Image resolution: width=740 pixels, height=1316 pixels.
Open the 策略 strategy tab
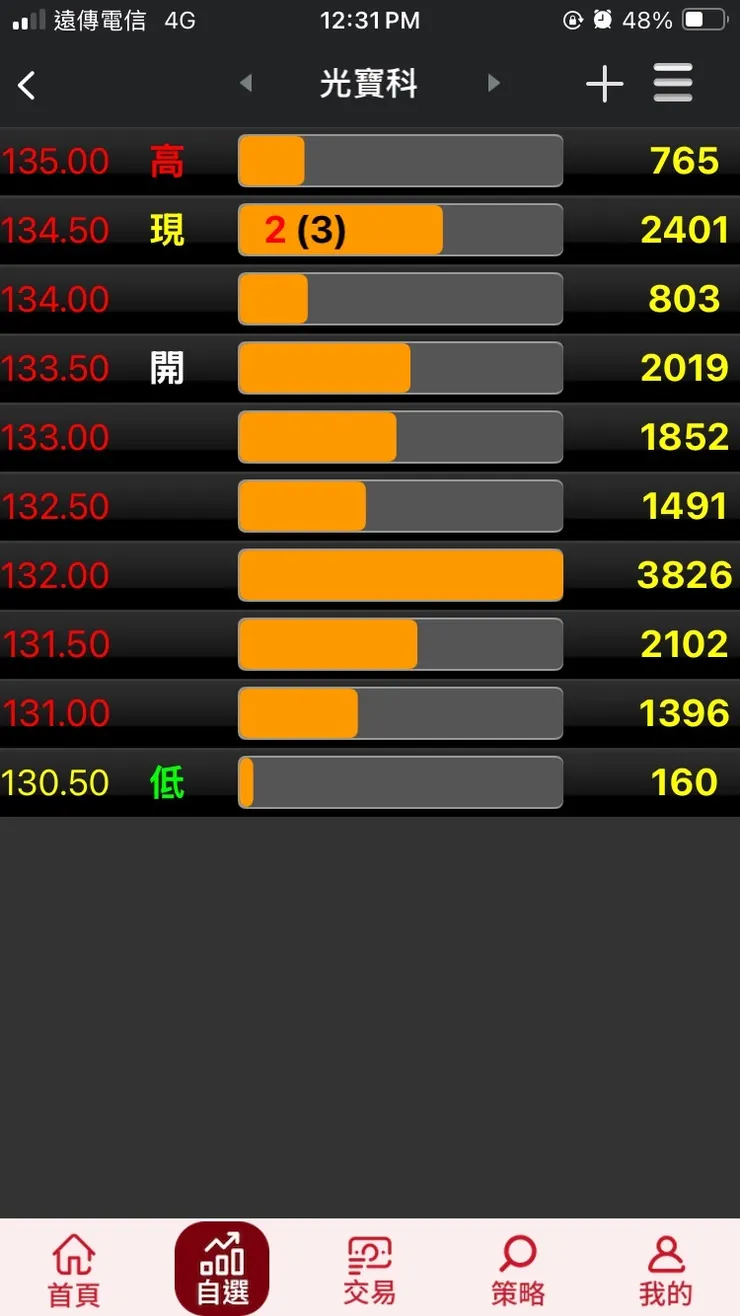point(518,1269)
